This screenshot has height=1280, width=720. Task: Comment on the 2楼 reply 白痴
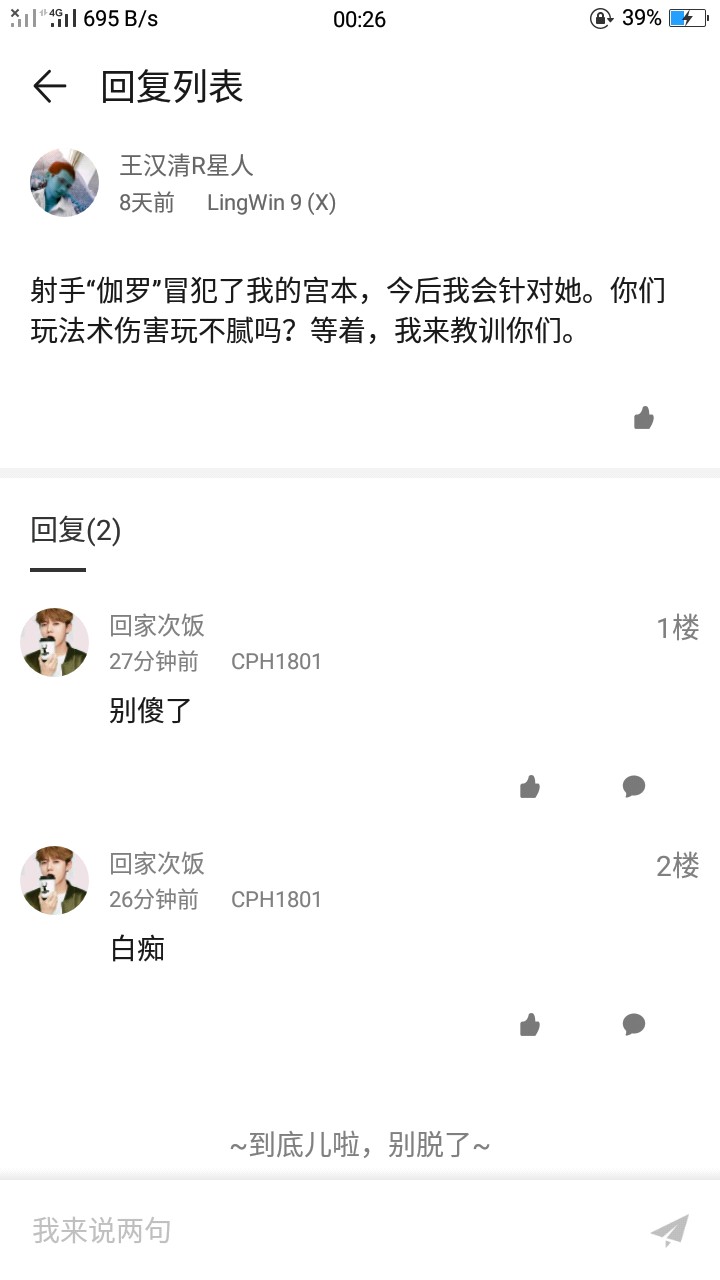click(633, 1025)
